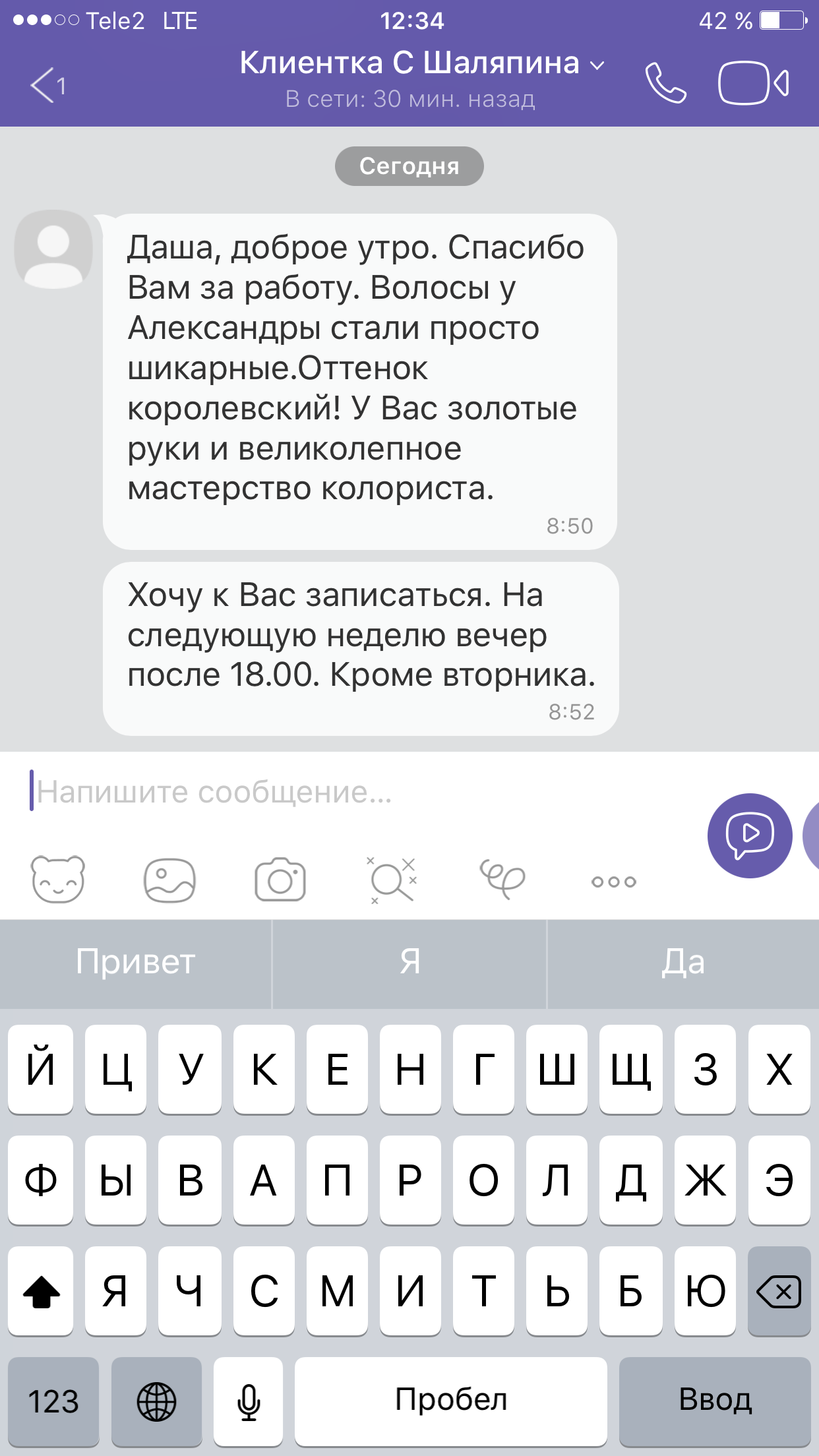Go back to the chat list
The image size is (819, 1456).
coord(47,85)
